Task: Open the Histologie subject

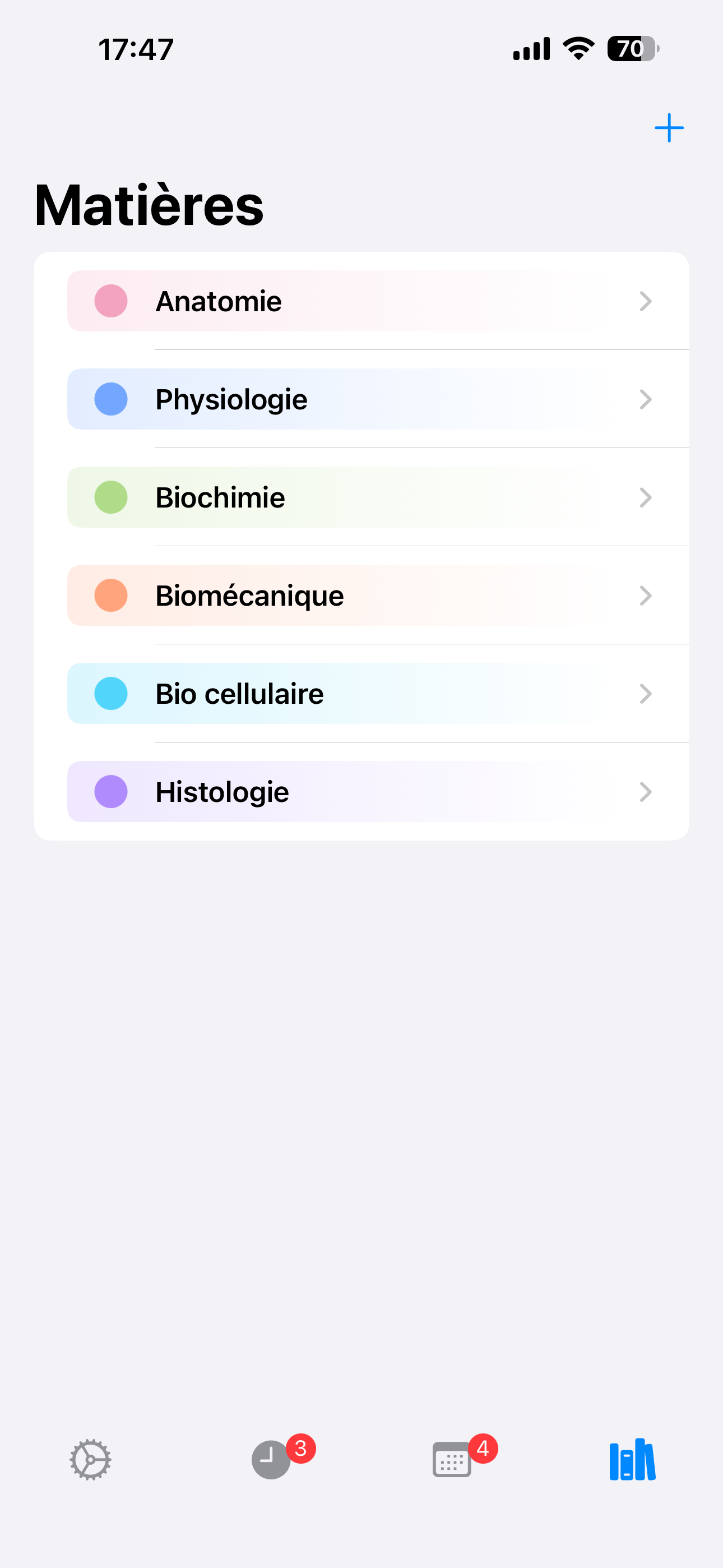Action: coord(361,791)
